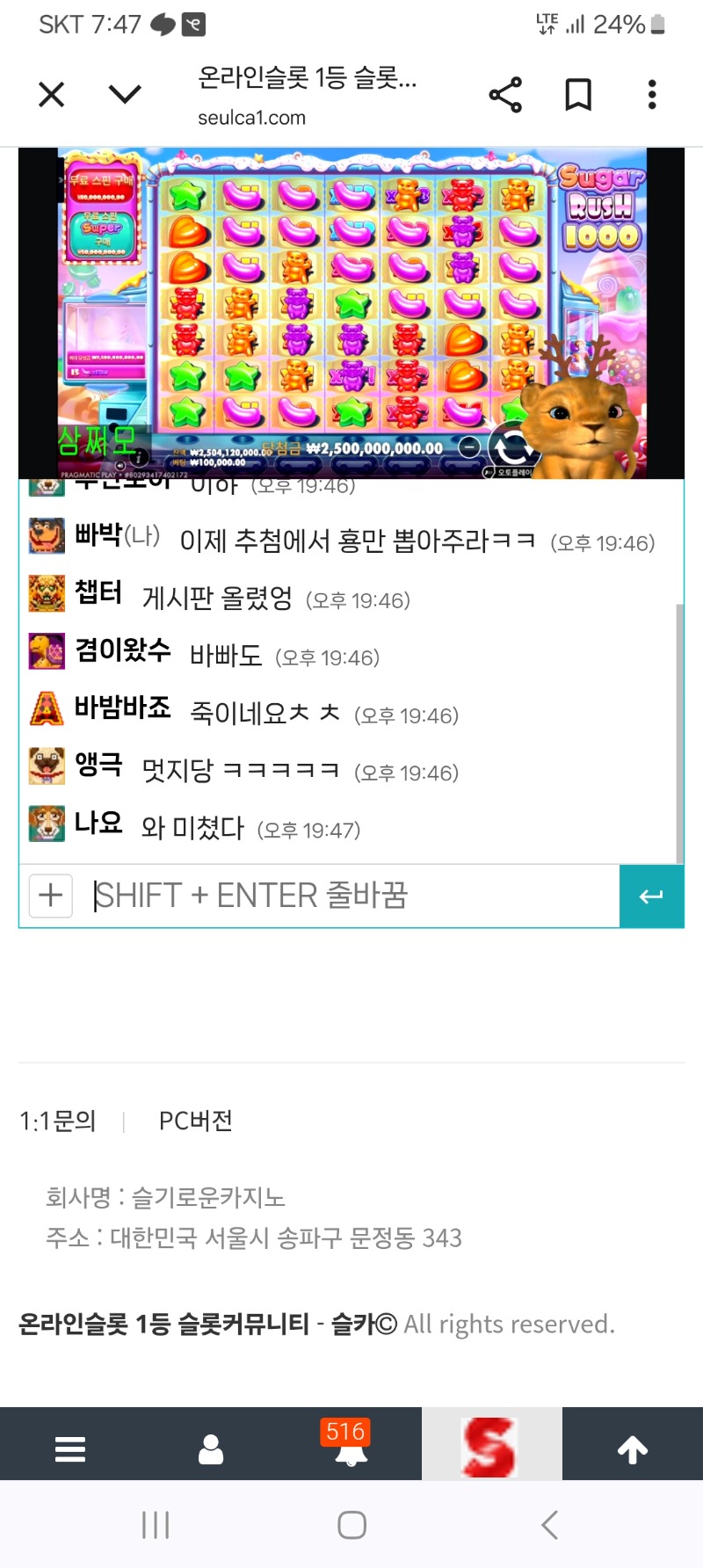Focus the SHIFT + ENTER chat input field

pos(351,896)
